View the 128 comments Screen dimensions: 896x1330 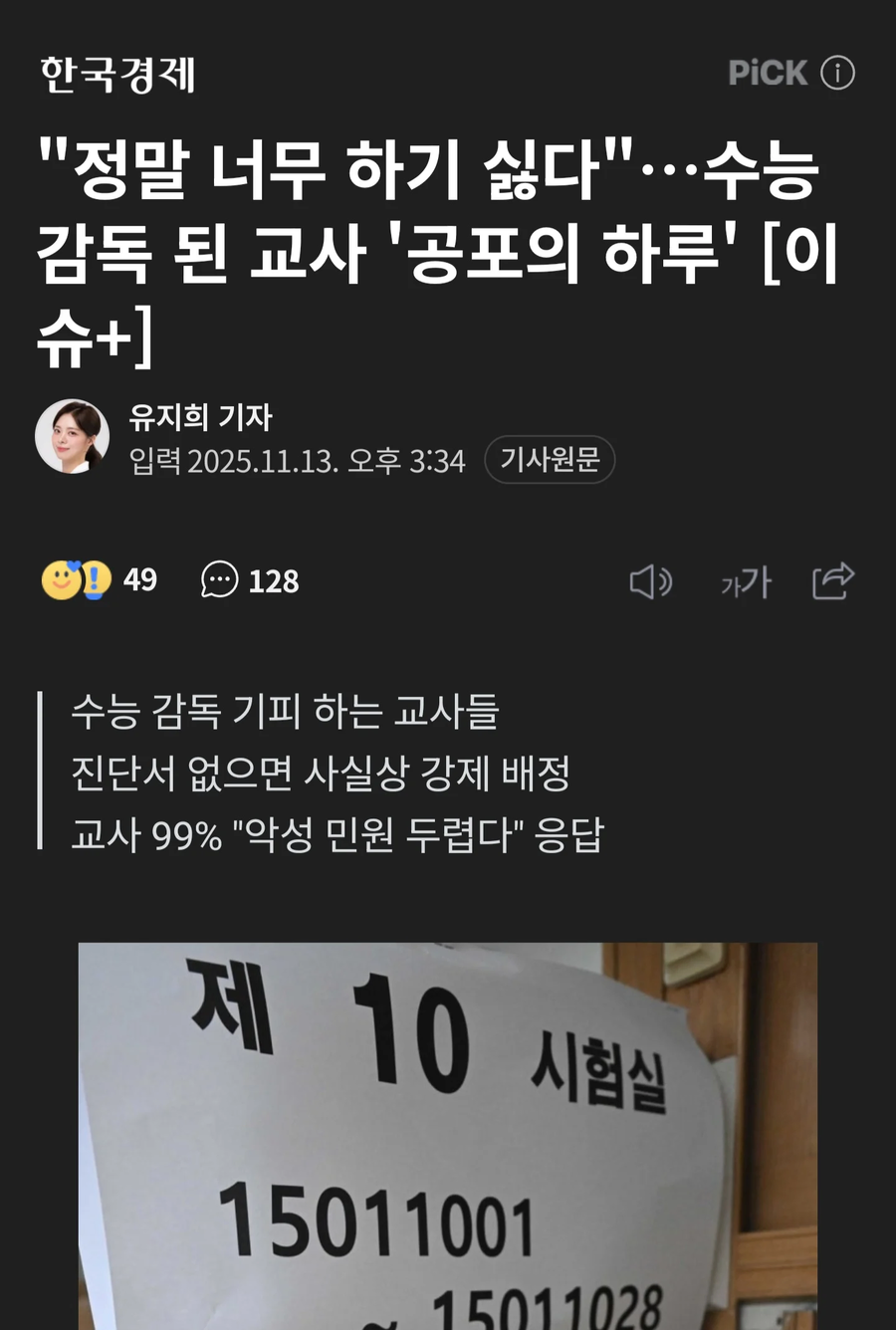(x=250, y=580)
